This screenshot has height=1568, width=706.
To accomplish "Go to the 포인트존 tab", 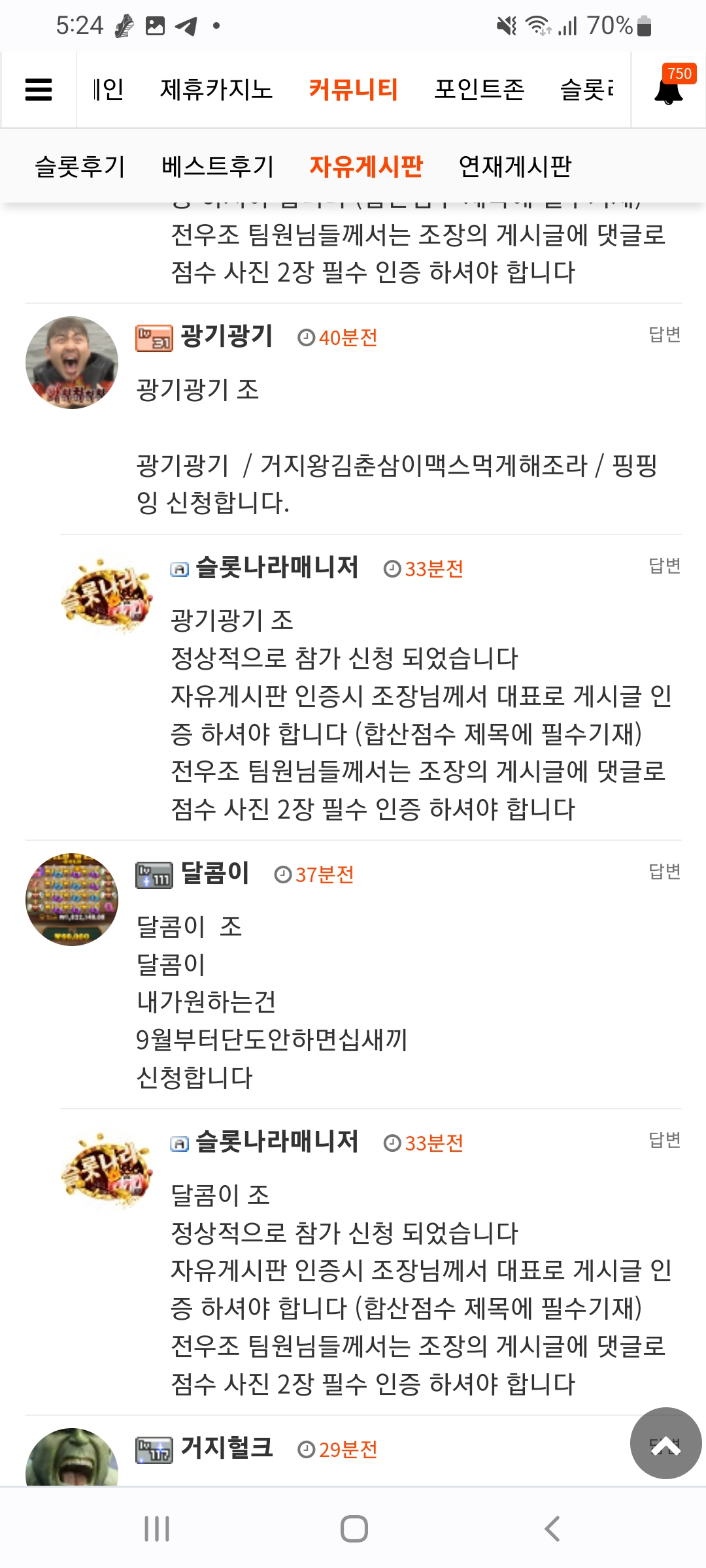I will click(479, 90).
